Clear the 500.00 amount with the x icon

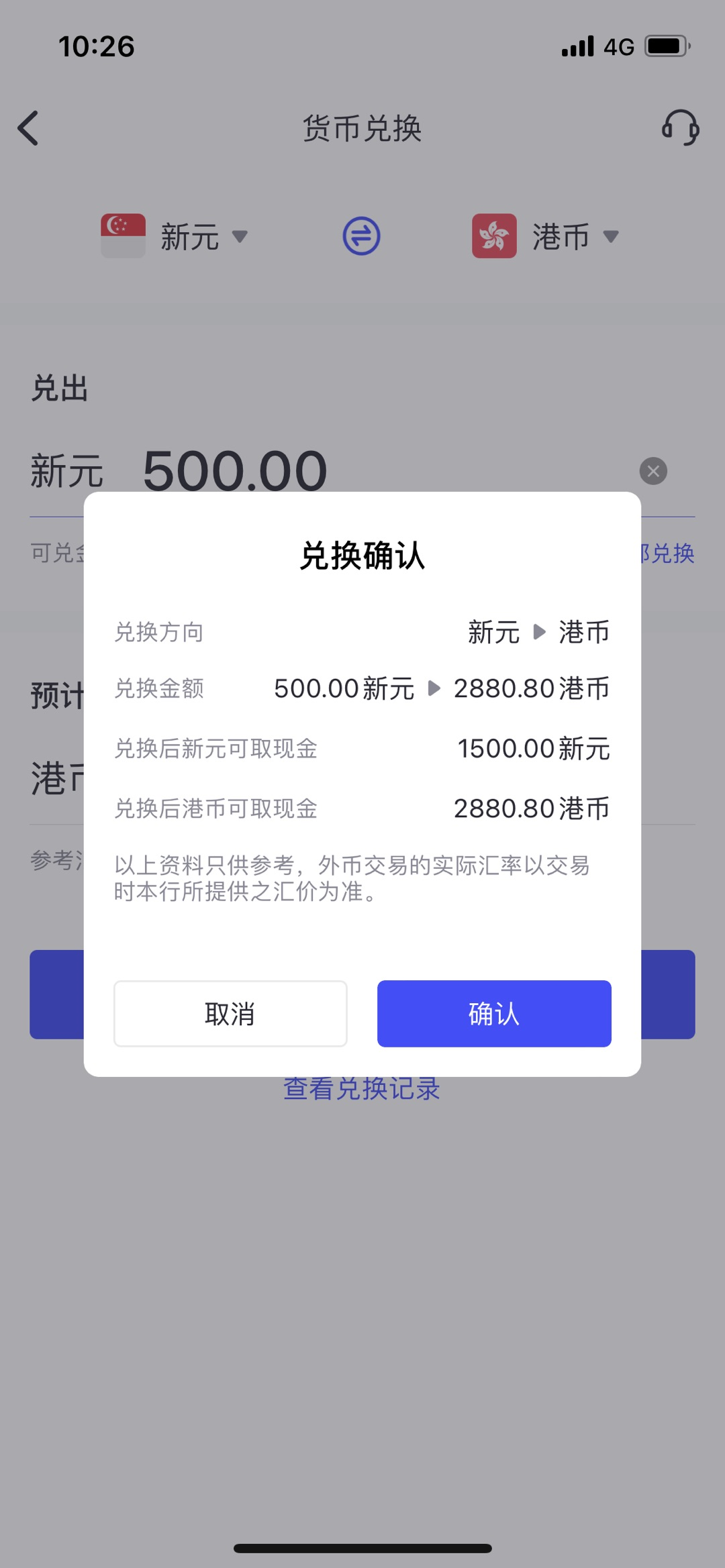click(x=653, y=470)
